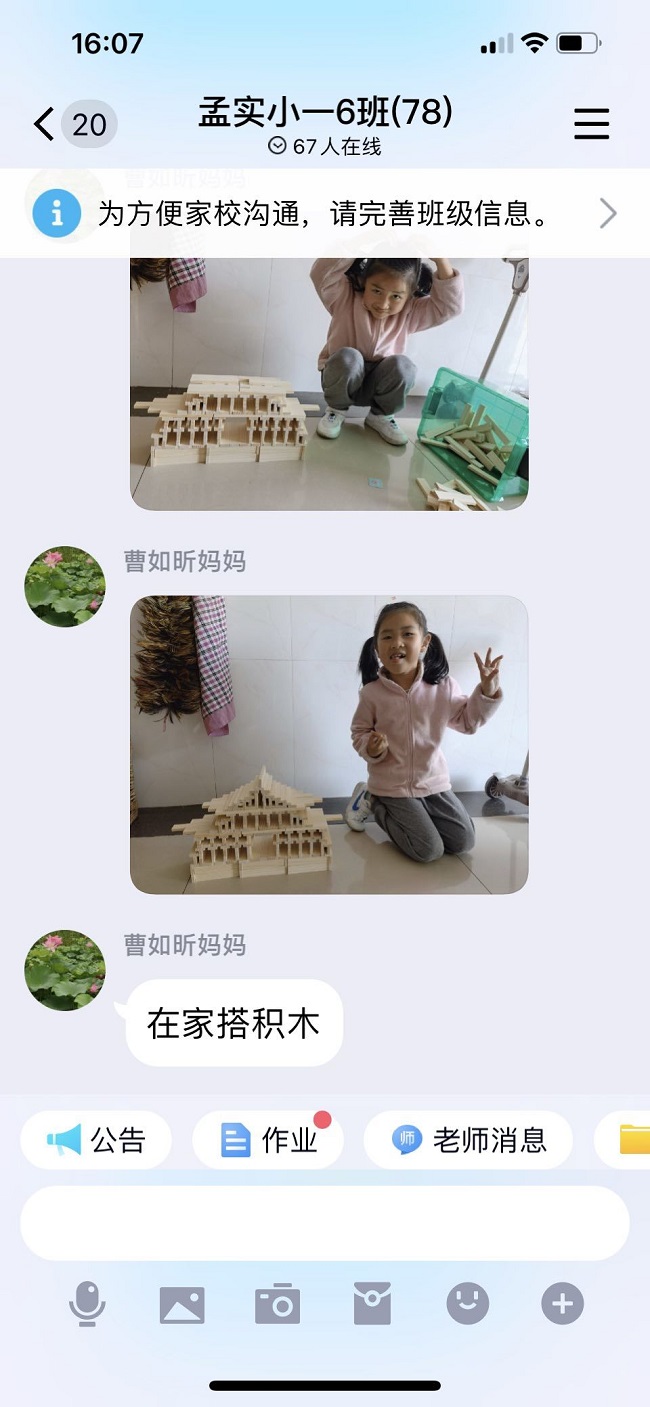Open the group menu icon
This screenshot has width=650, height=1407.
[591, 124]
